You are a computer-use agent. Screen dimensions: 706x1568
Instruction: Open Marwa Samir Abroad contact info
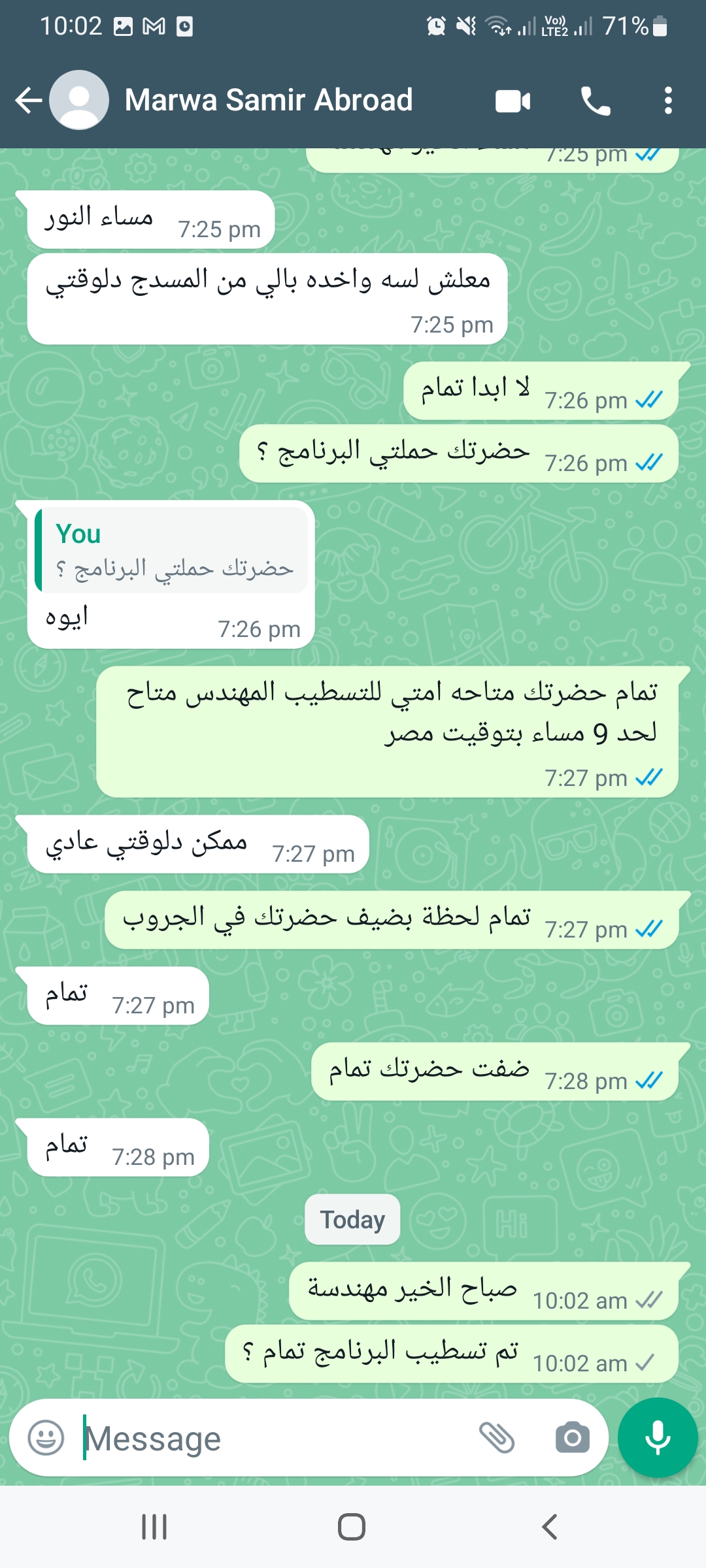[268, 101]
